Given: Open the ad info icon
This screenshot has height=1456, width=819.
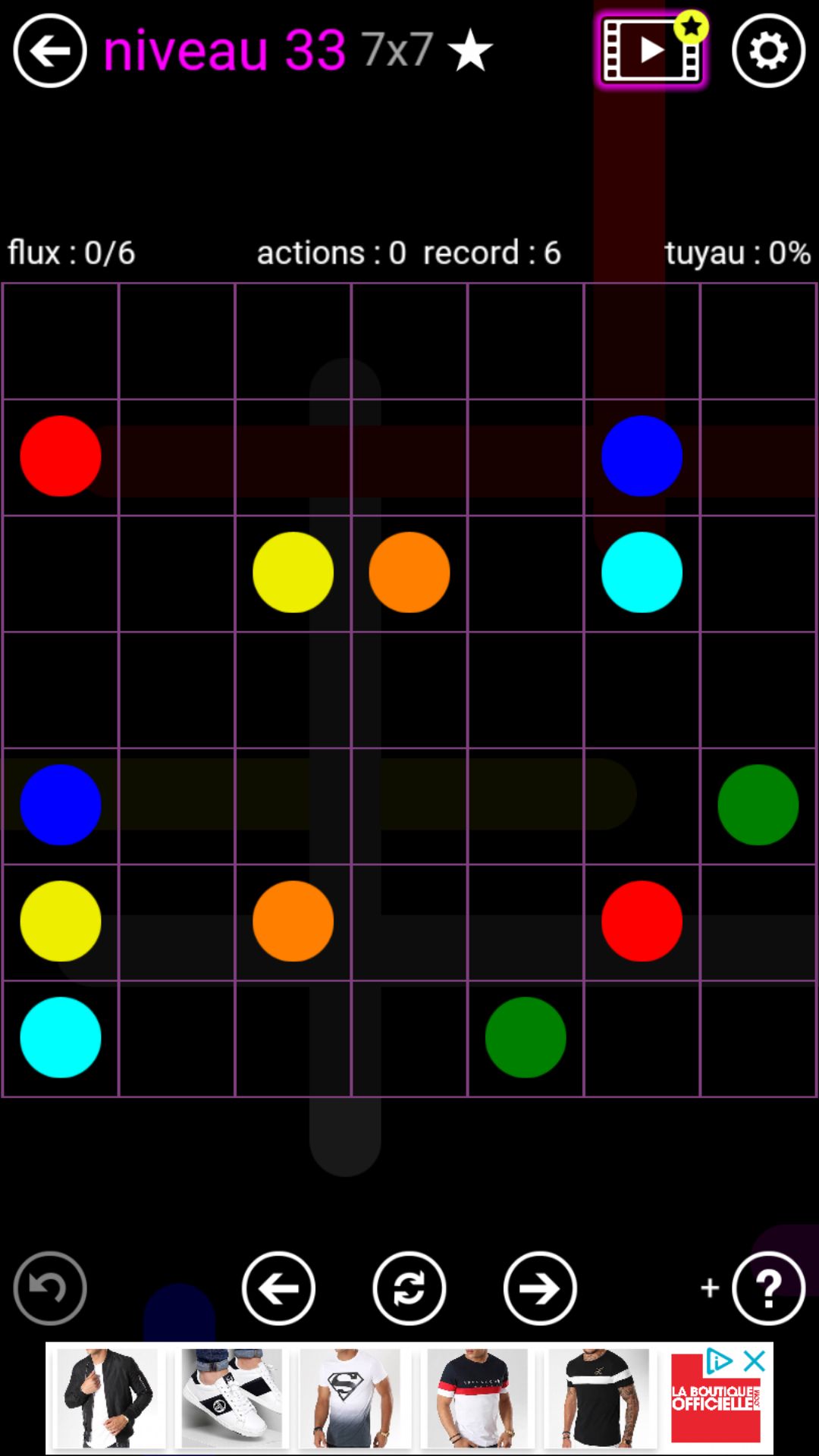Looking at the screenshot, I should click(x=717, y=1361).
